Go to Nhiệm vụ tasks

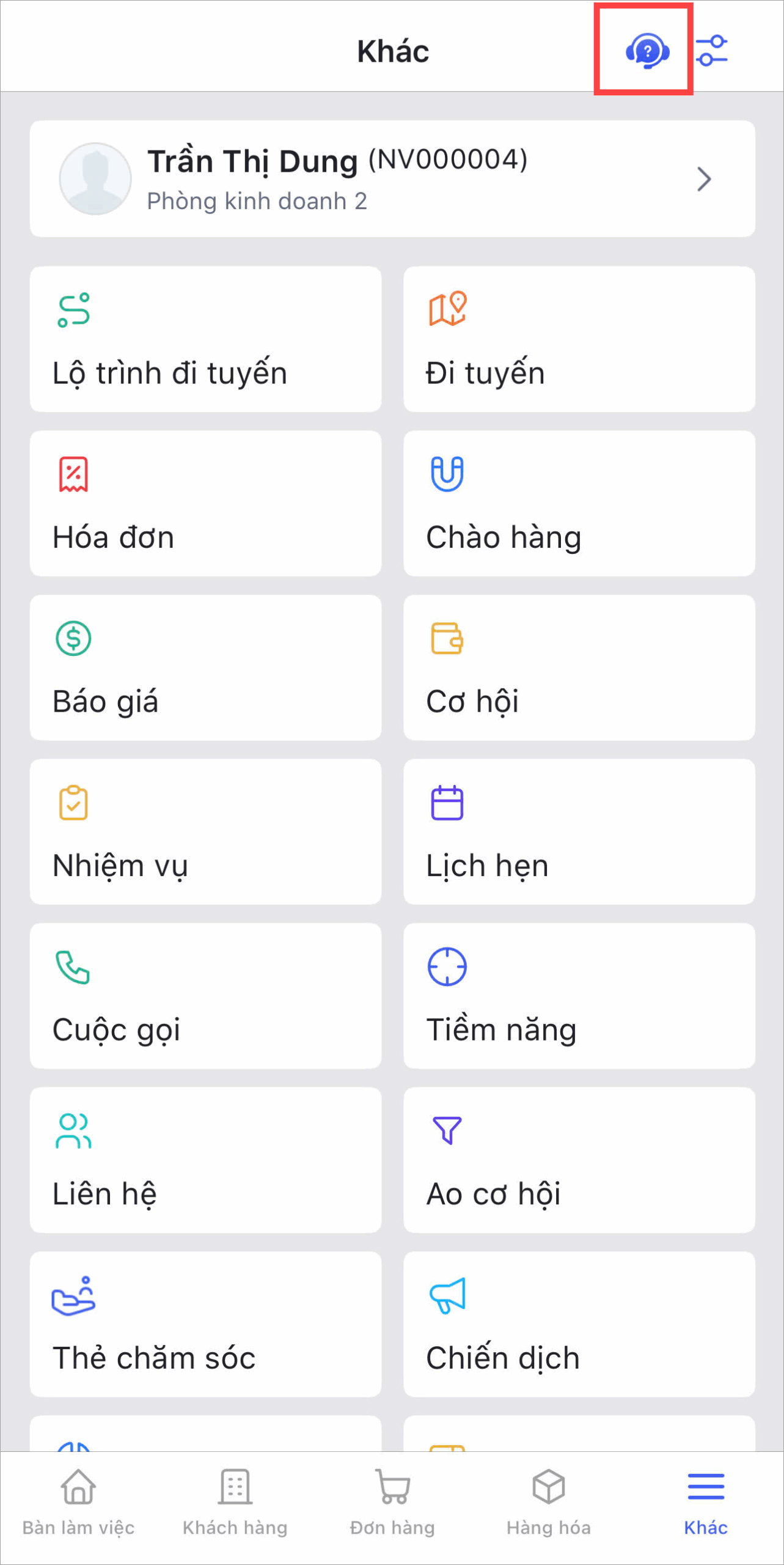click(205, 831)
